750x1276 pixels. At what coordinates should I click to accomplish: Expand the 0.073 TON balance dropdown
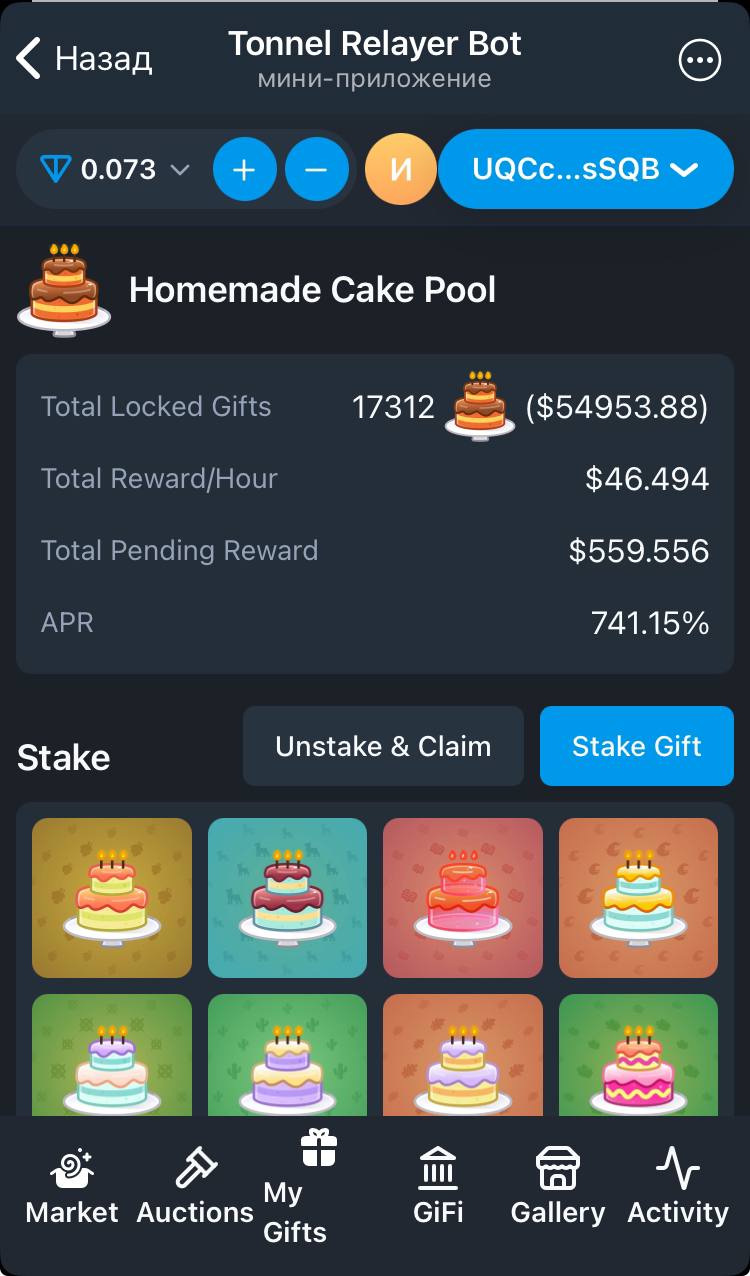pyautogui.click(x=116, y=170)
